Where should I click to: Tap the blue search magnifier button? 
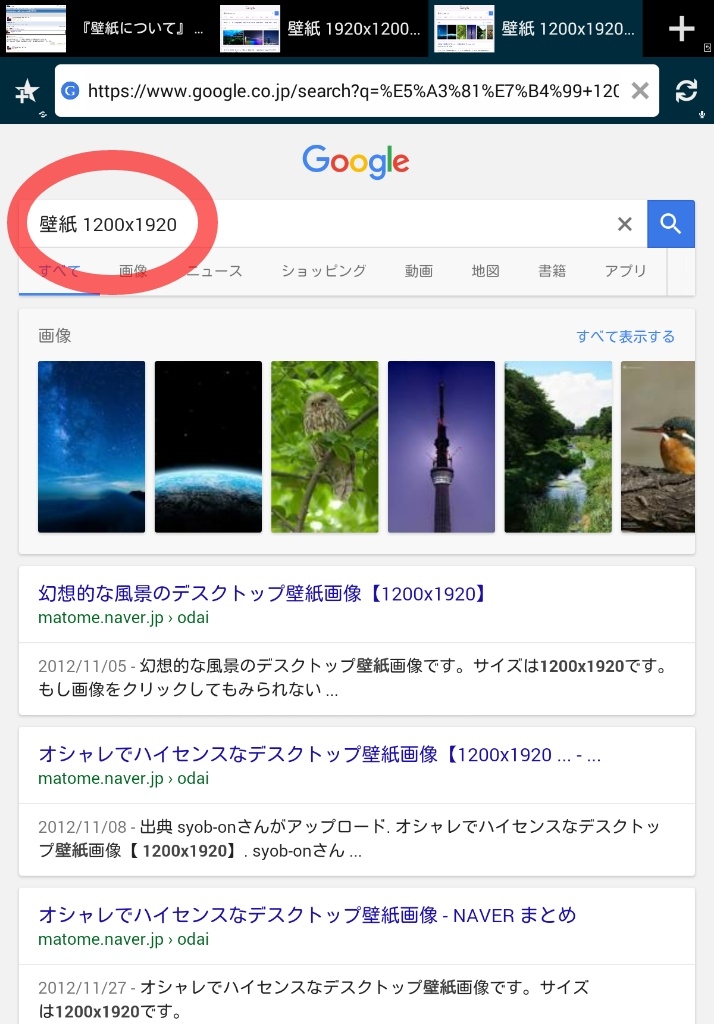pos(670,224)
